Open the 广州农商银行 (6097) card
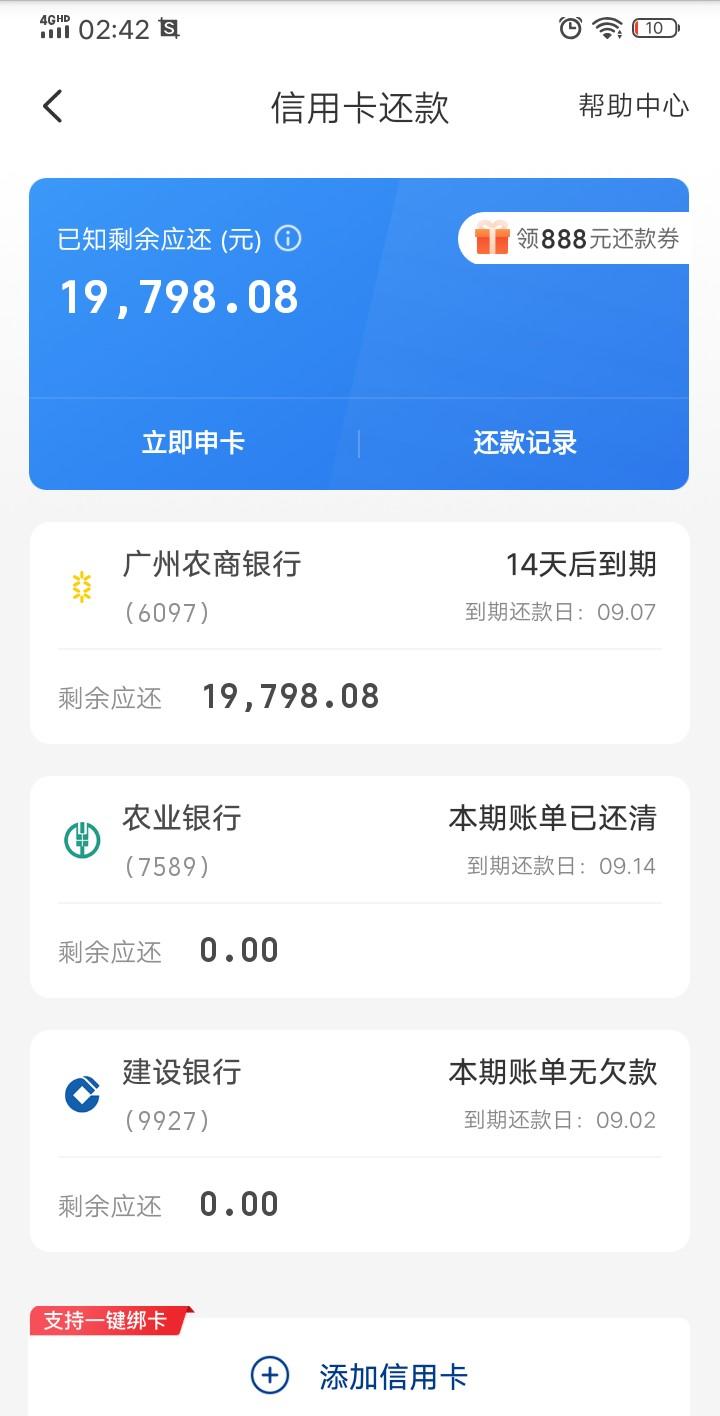The image size is (720, 1416). [x=360, y=633]
